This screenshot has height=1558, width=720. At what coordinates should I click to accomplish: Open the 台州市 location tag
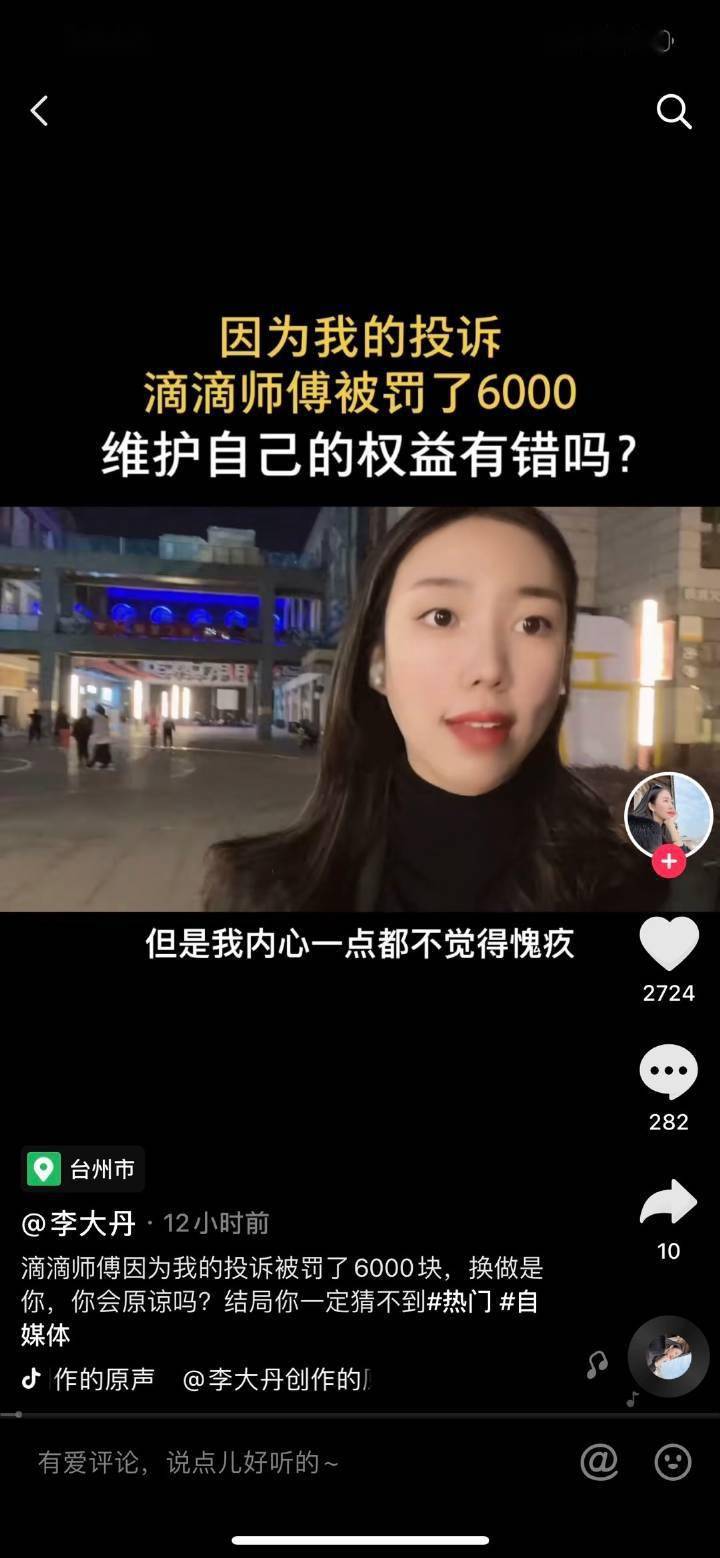pyautogui.click(x=83, y=1169)
